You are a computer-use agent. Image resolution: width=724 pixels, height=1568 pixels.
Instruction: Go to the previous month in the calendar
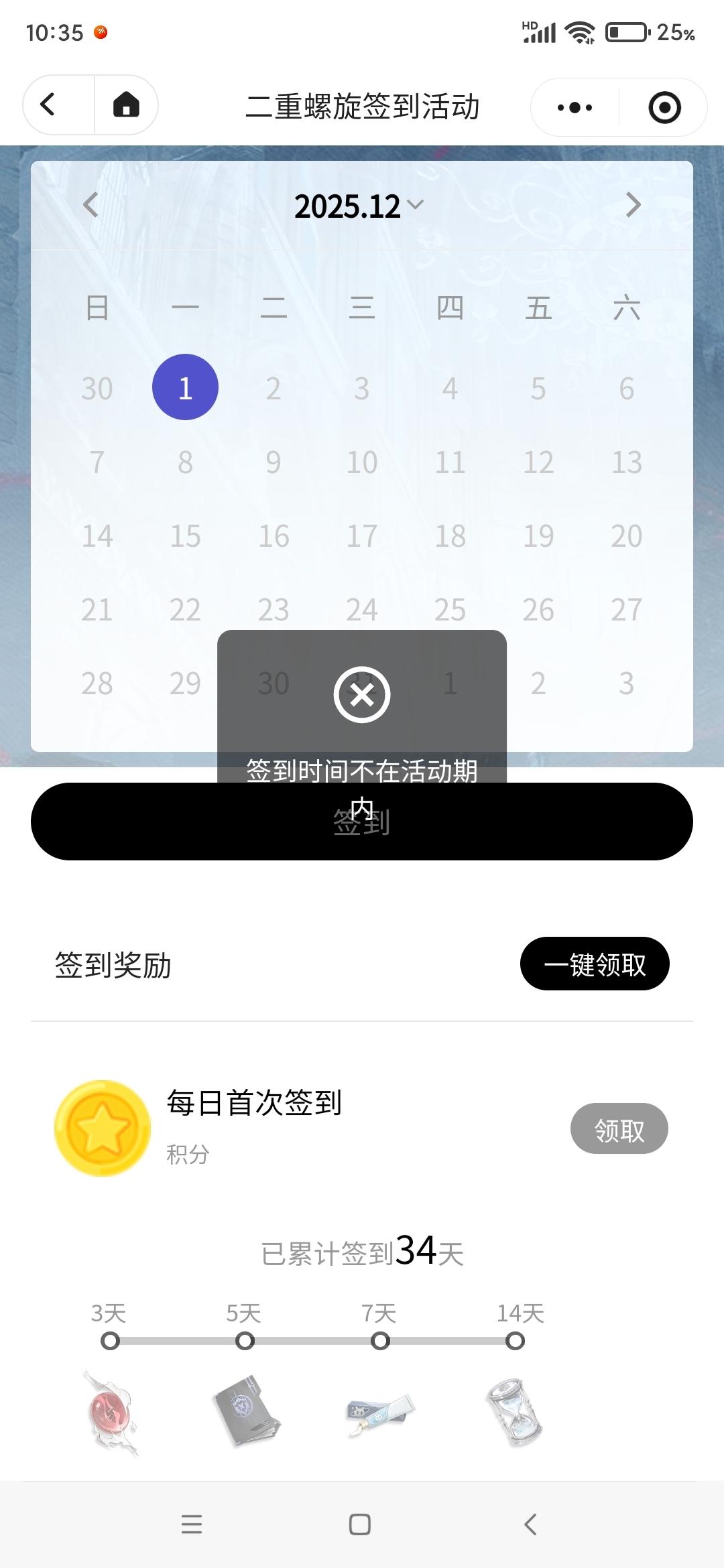(91, 205)
